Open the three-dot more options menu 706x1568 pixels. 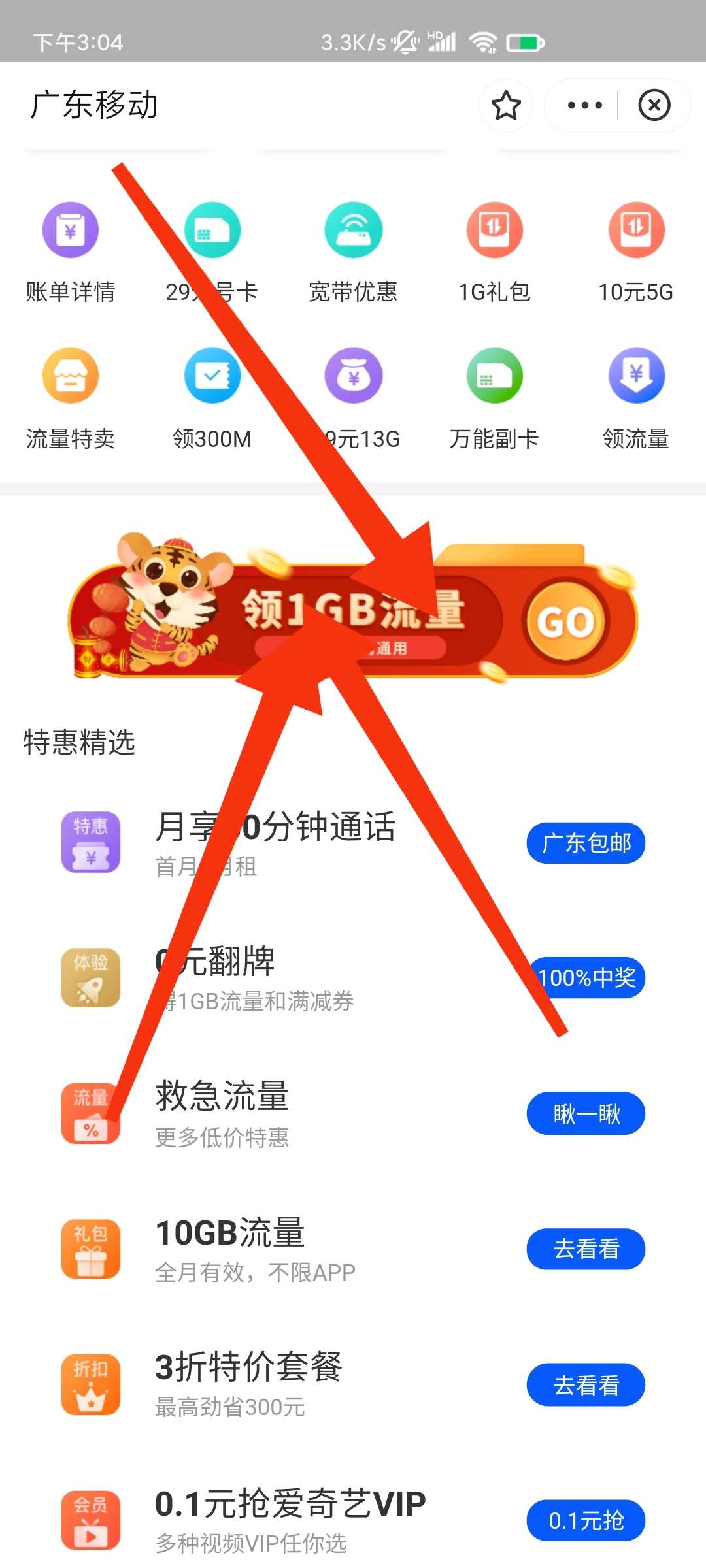click(584, 106)
